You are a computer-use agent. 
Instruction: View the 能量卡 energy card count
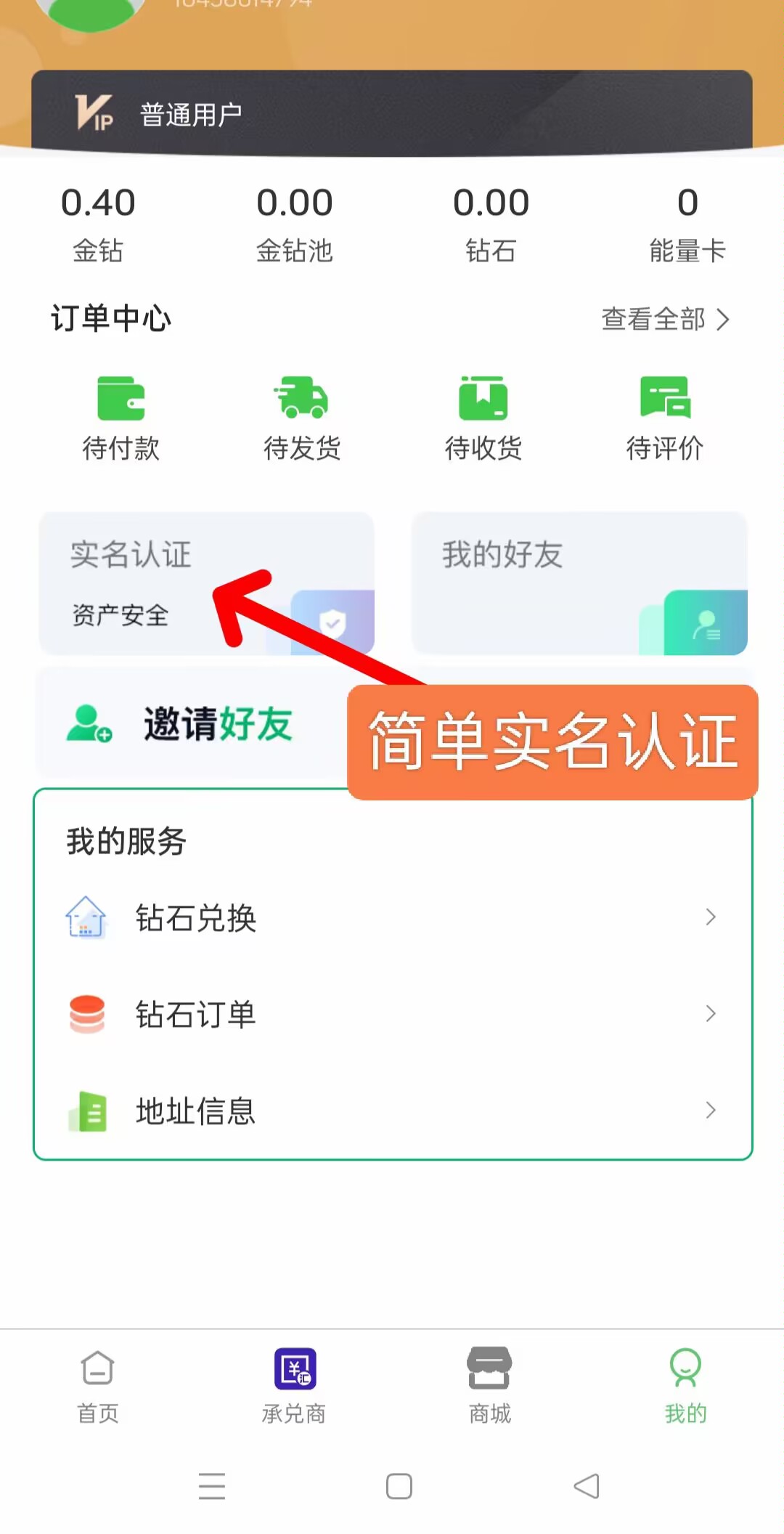click(x=687, y=222)
